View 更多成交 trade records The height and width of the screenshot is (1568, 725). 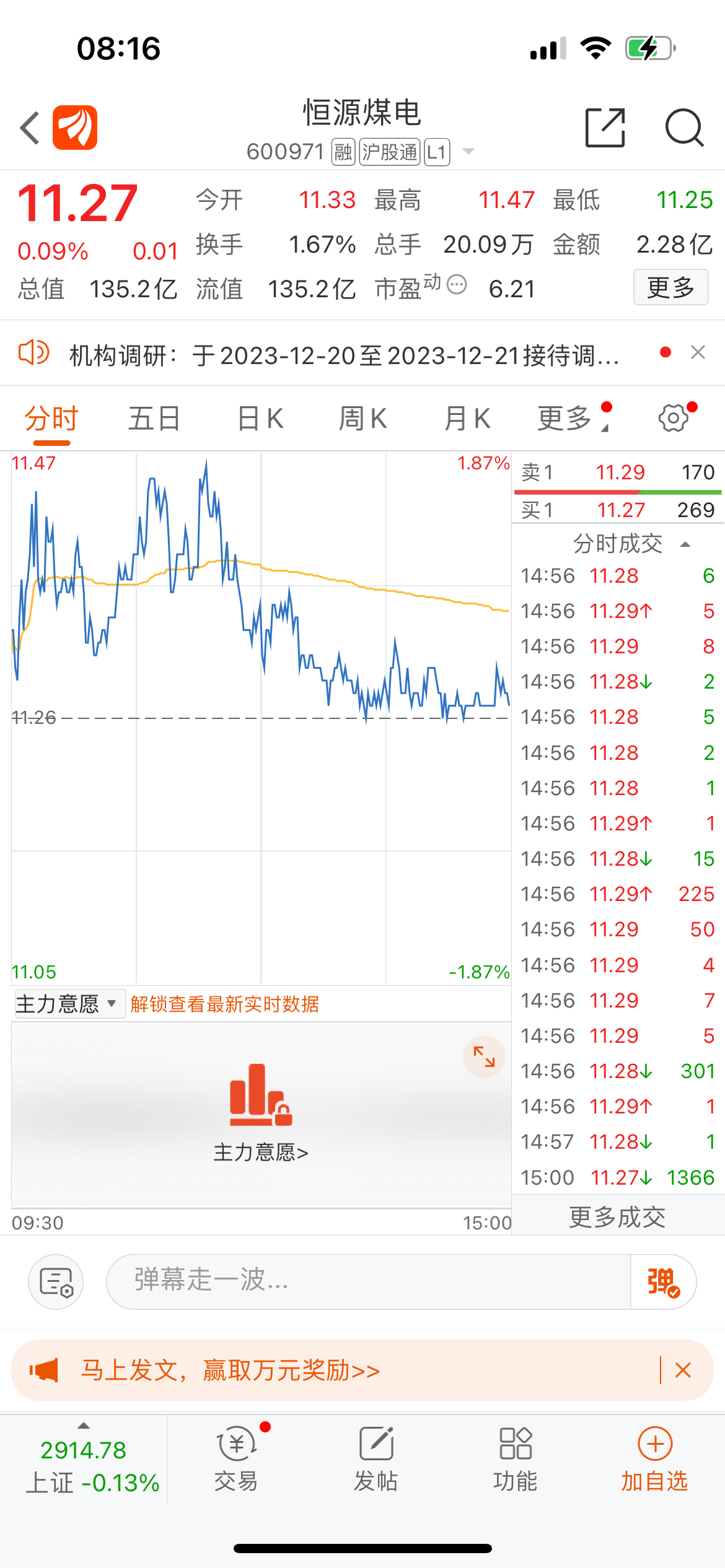point(617,1217)
